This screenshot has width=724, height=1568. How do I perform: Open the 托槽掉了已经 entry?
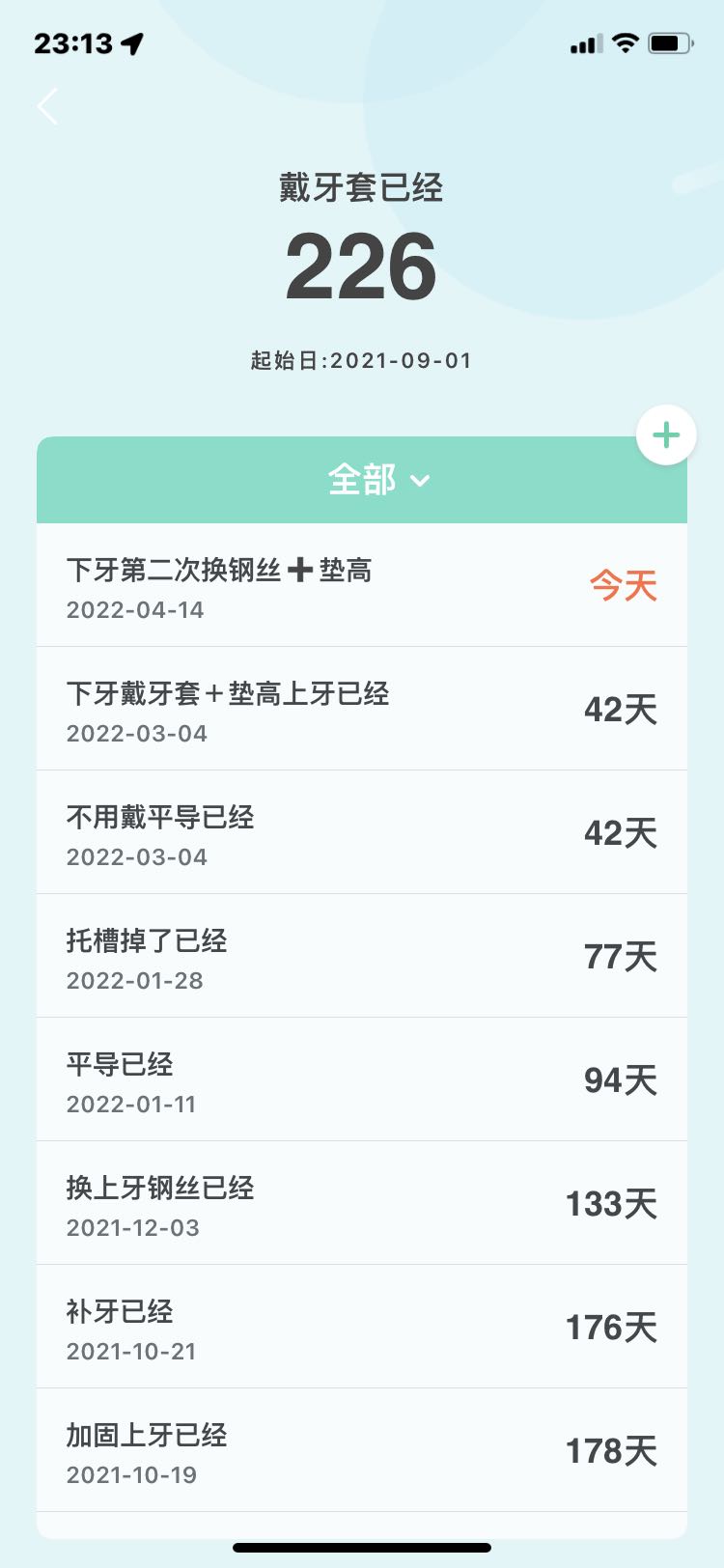(x=362, y=956)
